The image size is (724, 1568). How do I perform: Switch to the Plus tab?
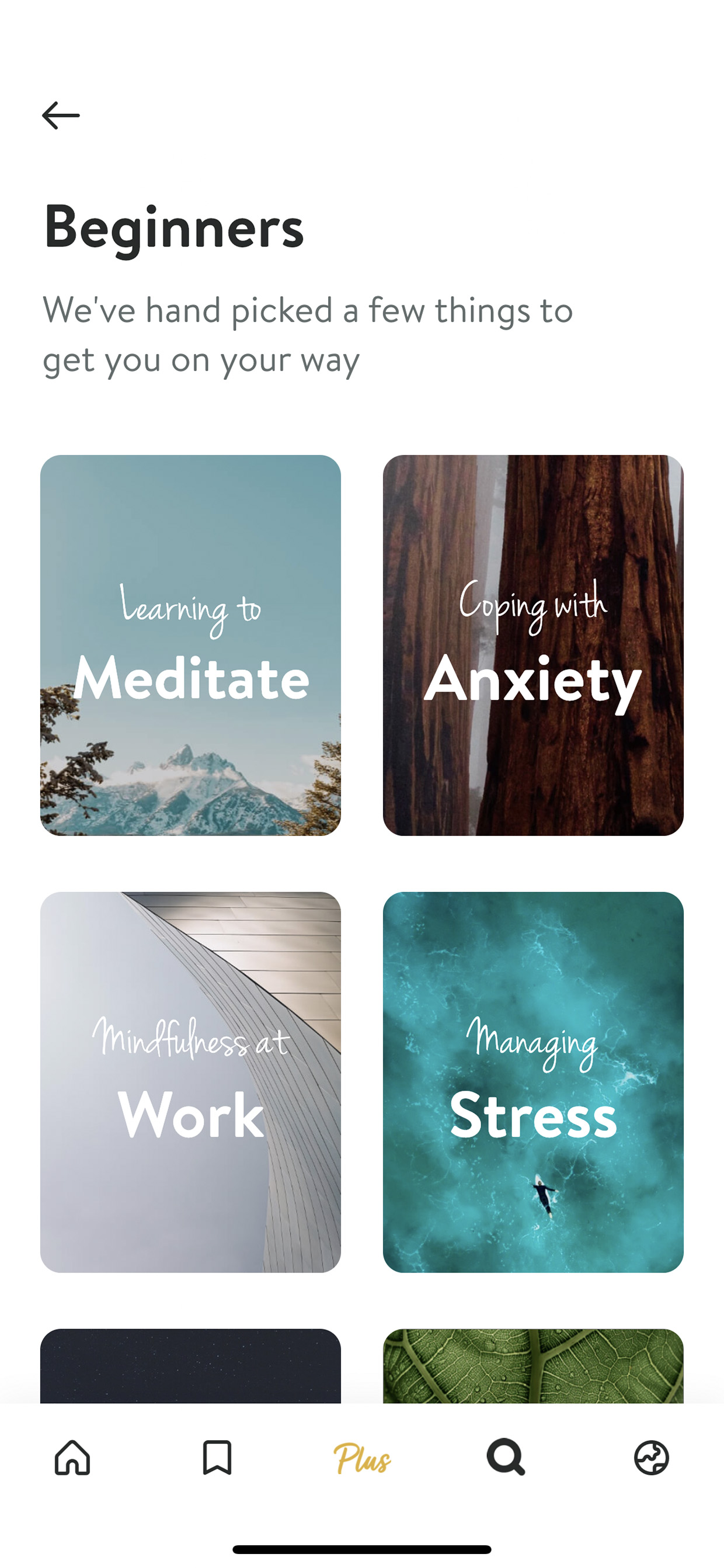point(362,1458)
